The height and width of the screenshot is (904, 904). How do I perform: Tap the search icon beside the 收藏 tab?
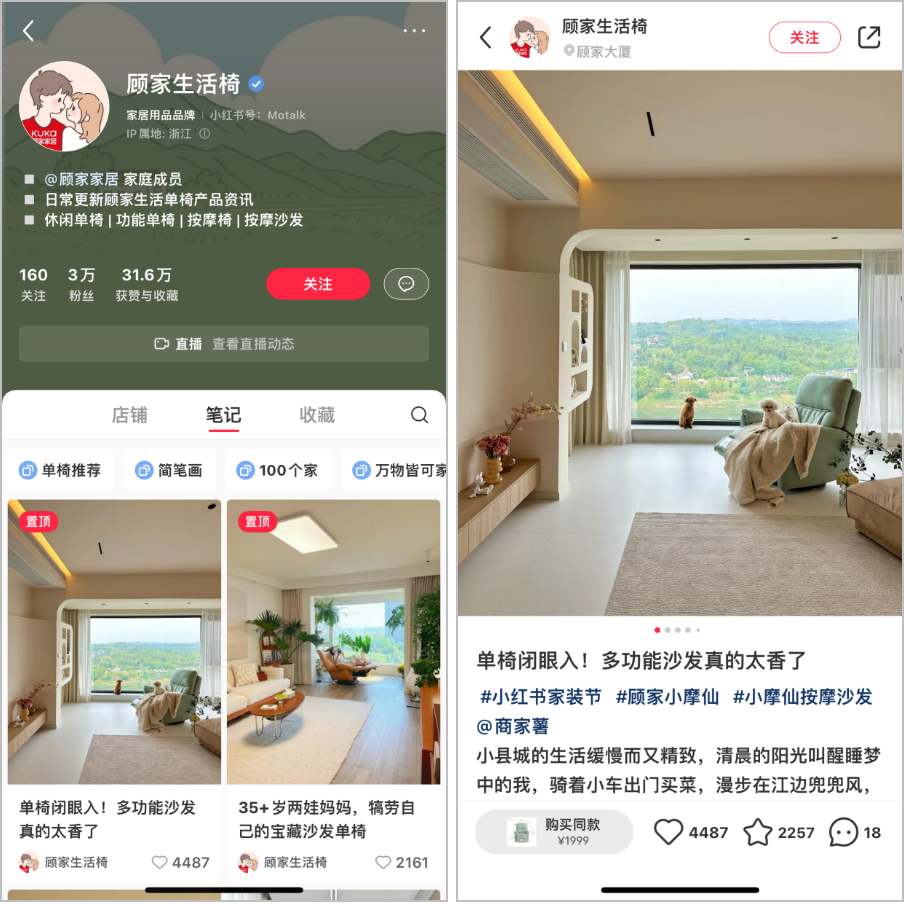pos(419,415)
